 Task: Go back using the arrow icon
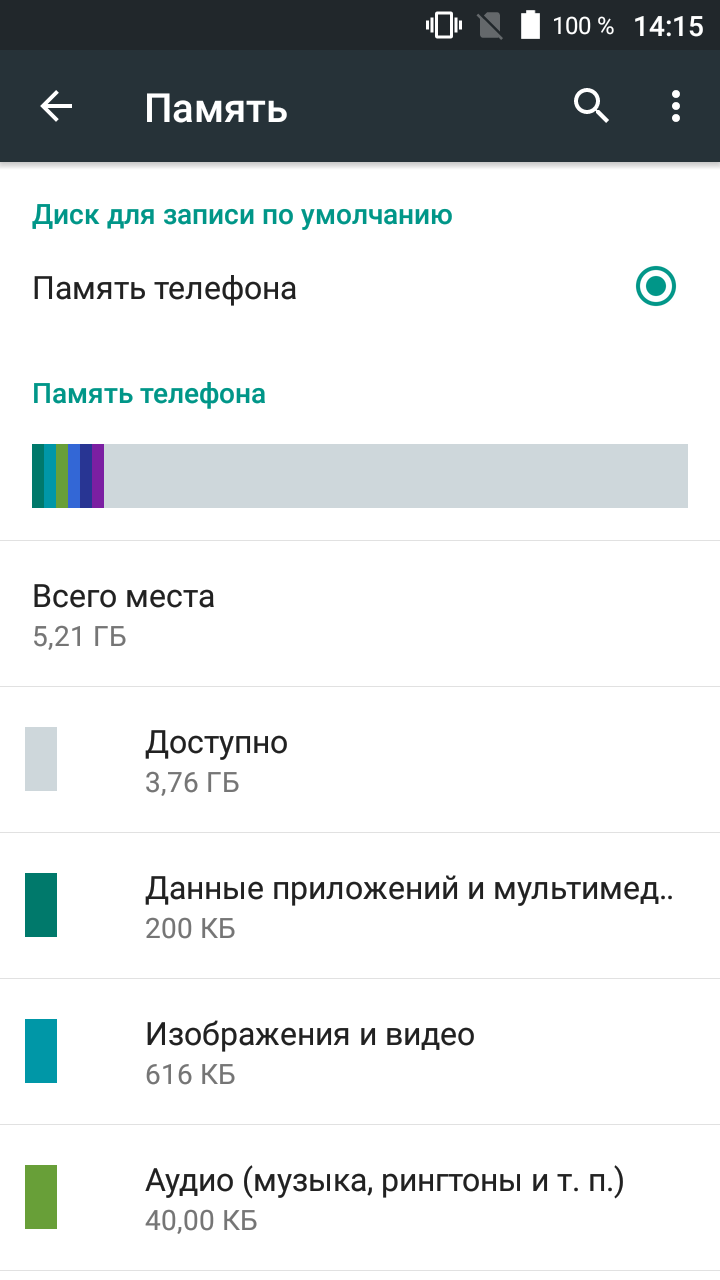click(56, 106)
